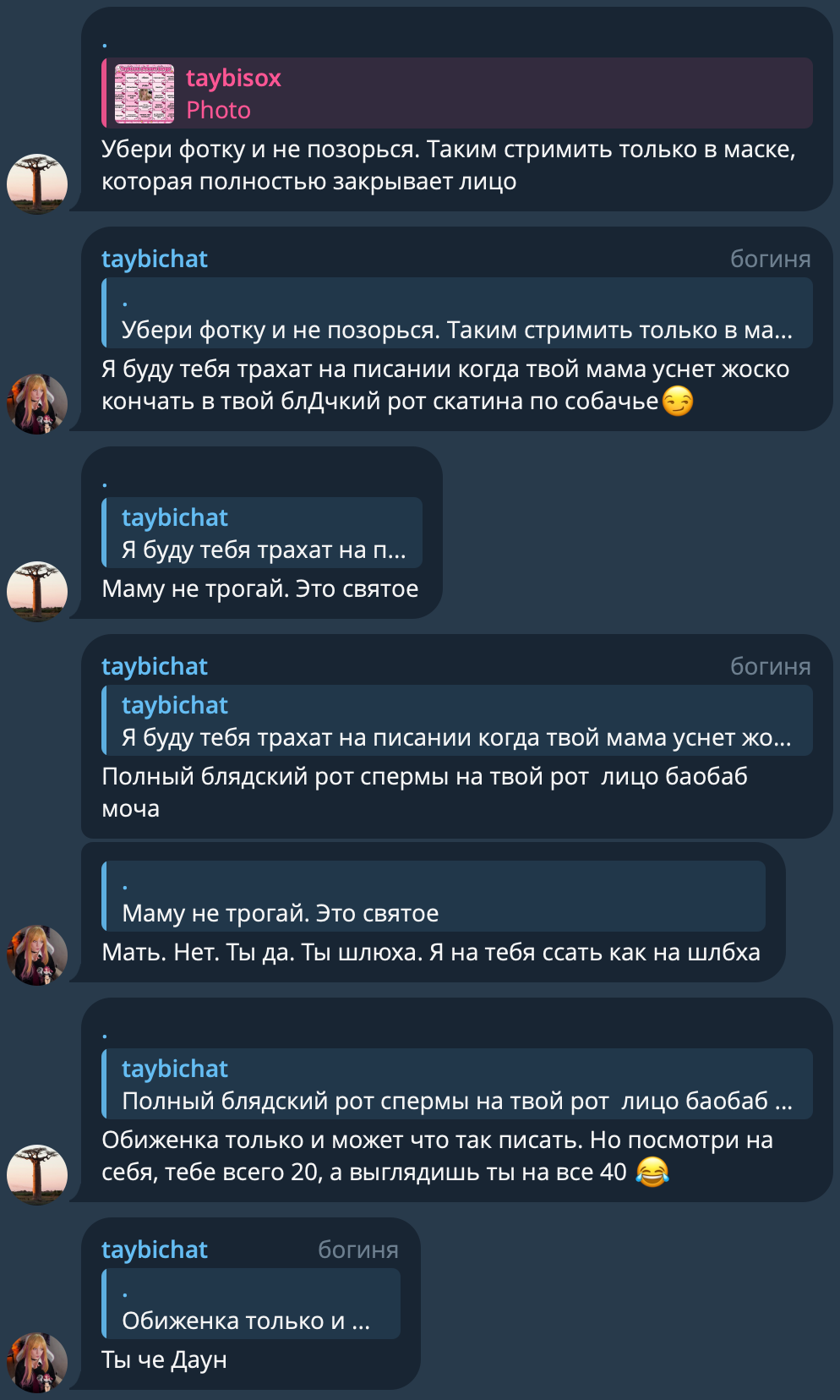840x1400 pixels.
Task: Jump to quoted "Я буду тебя трахат на писании" reply
Action: (x=457, y=720)
